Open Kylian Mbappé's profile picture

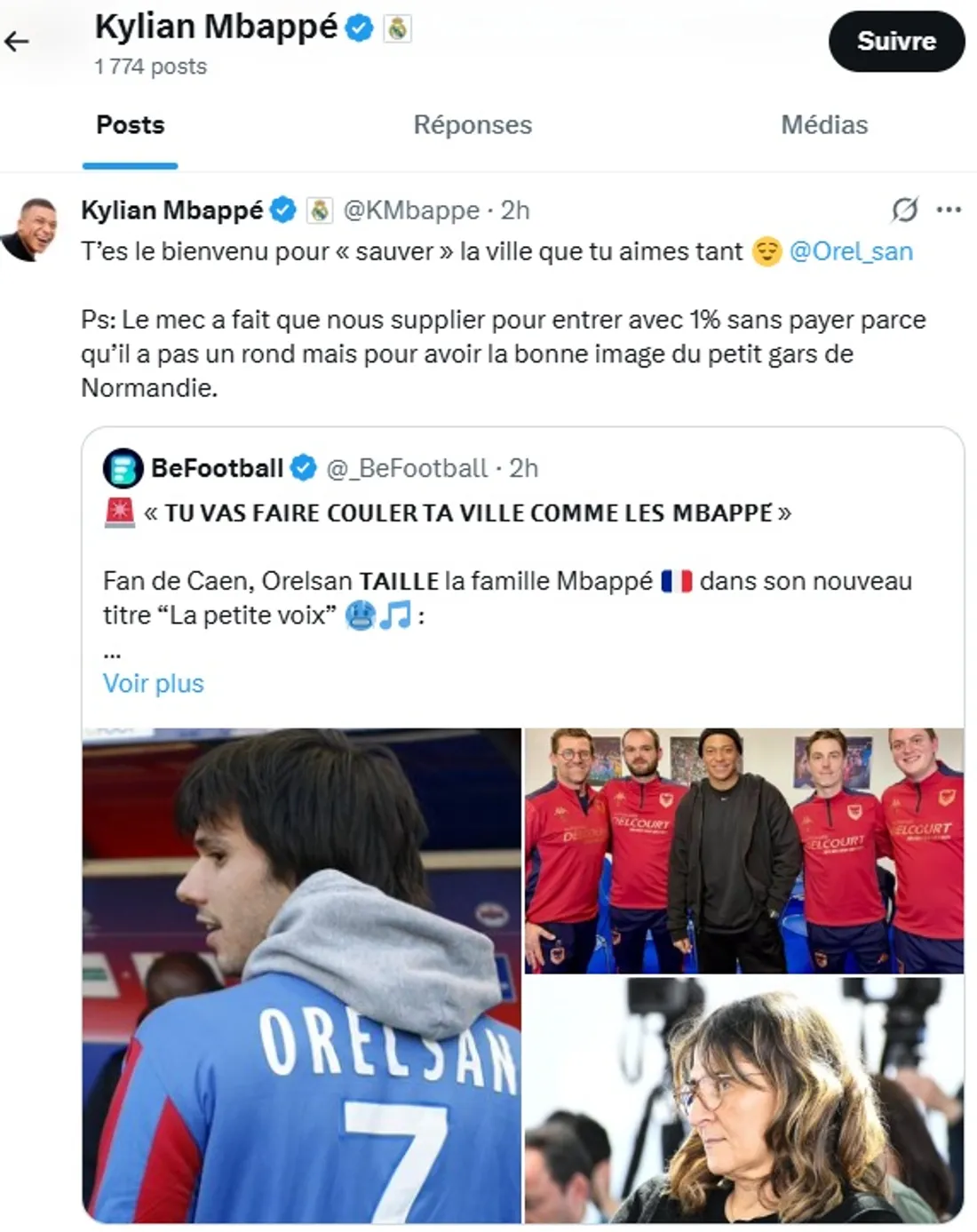coord(32,229)
